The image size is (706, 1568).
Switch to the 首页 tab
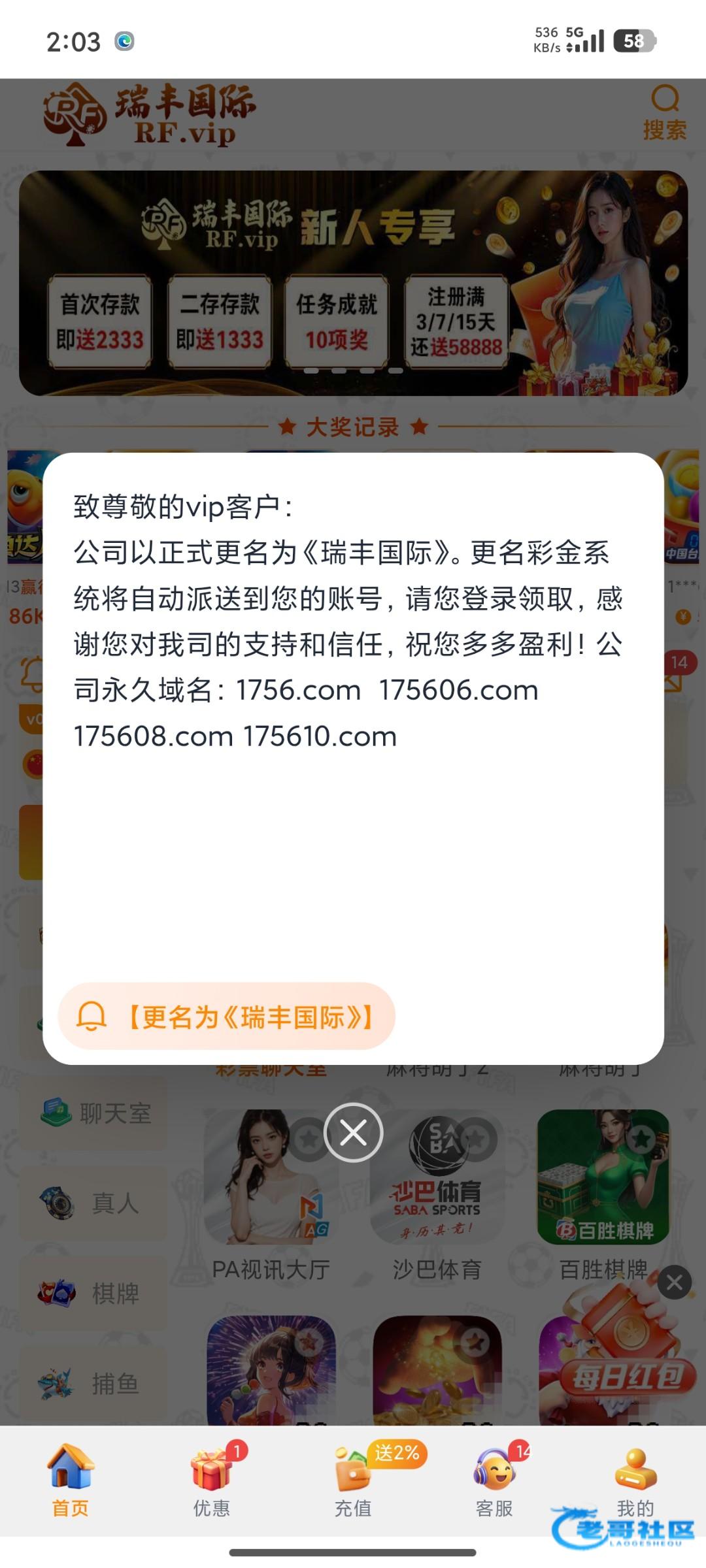71,1478
